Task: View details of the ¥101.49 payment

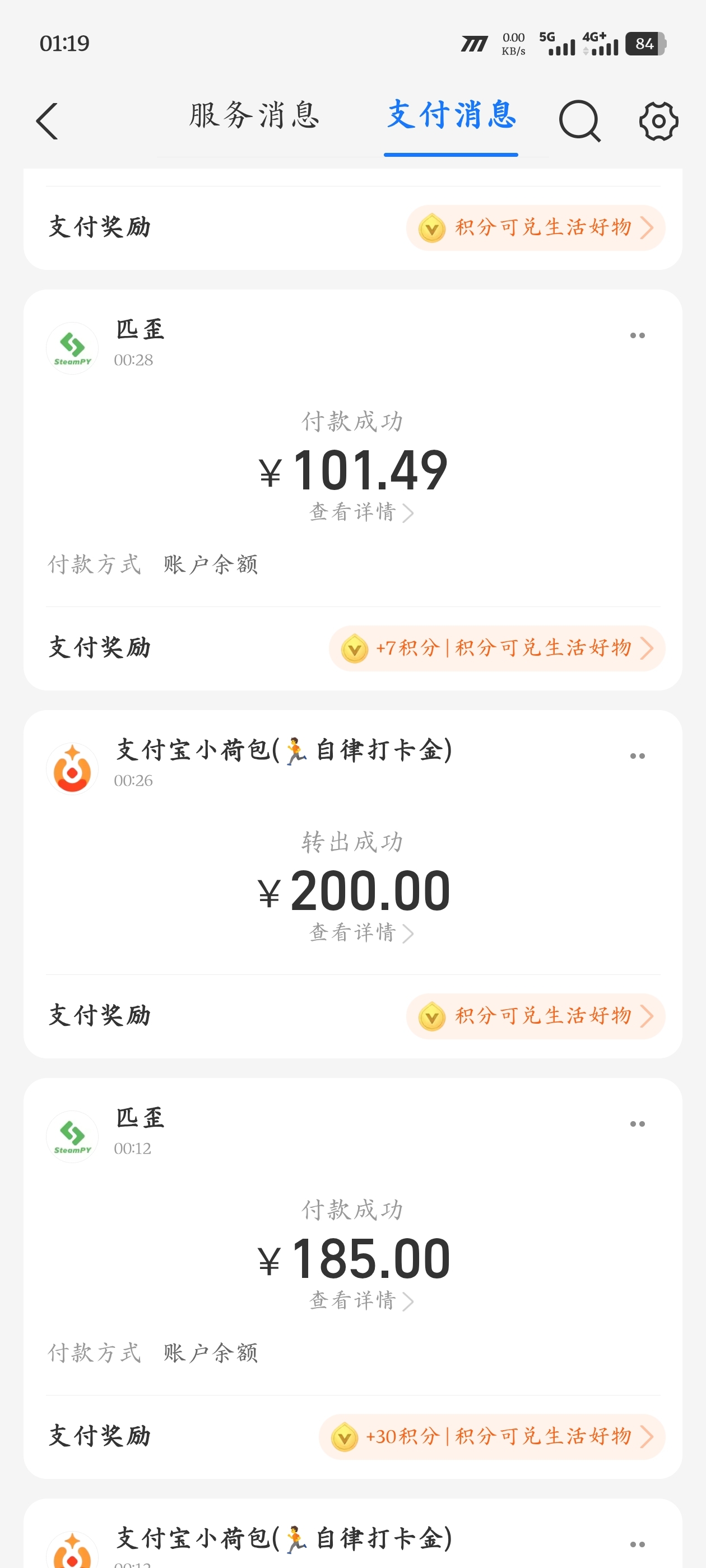Action: (361, 512)
